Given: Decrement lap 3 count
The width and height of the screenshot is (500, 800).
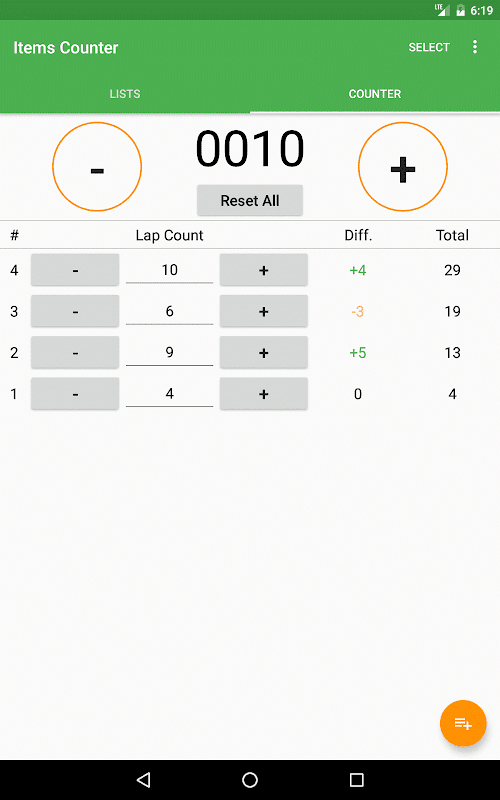Looking at the screenshot, I should [x=75, y=311].
